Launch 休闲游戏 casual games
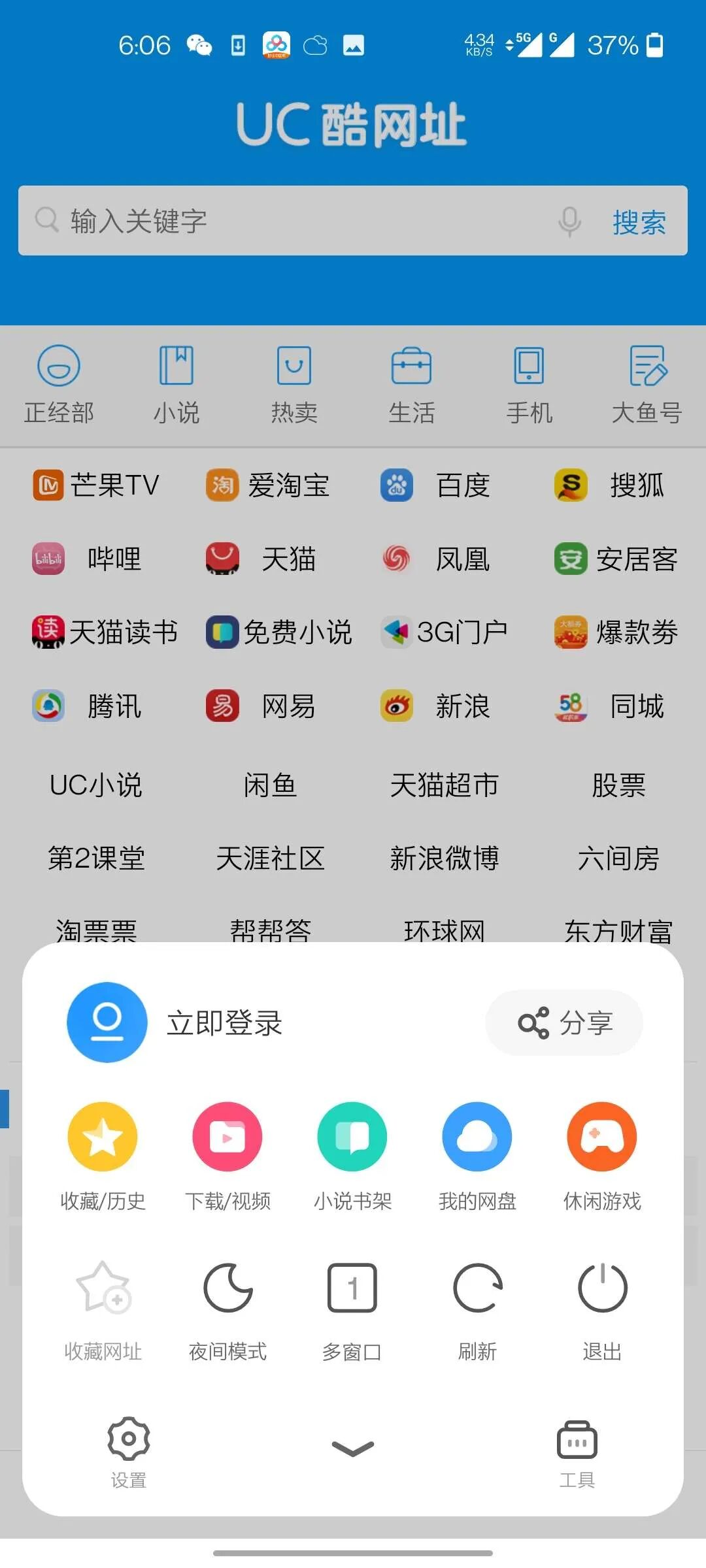 [x=602, y=1153]
